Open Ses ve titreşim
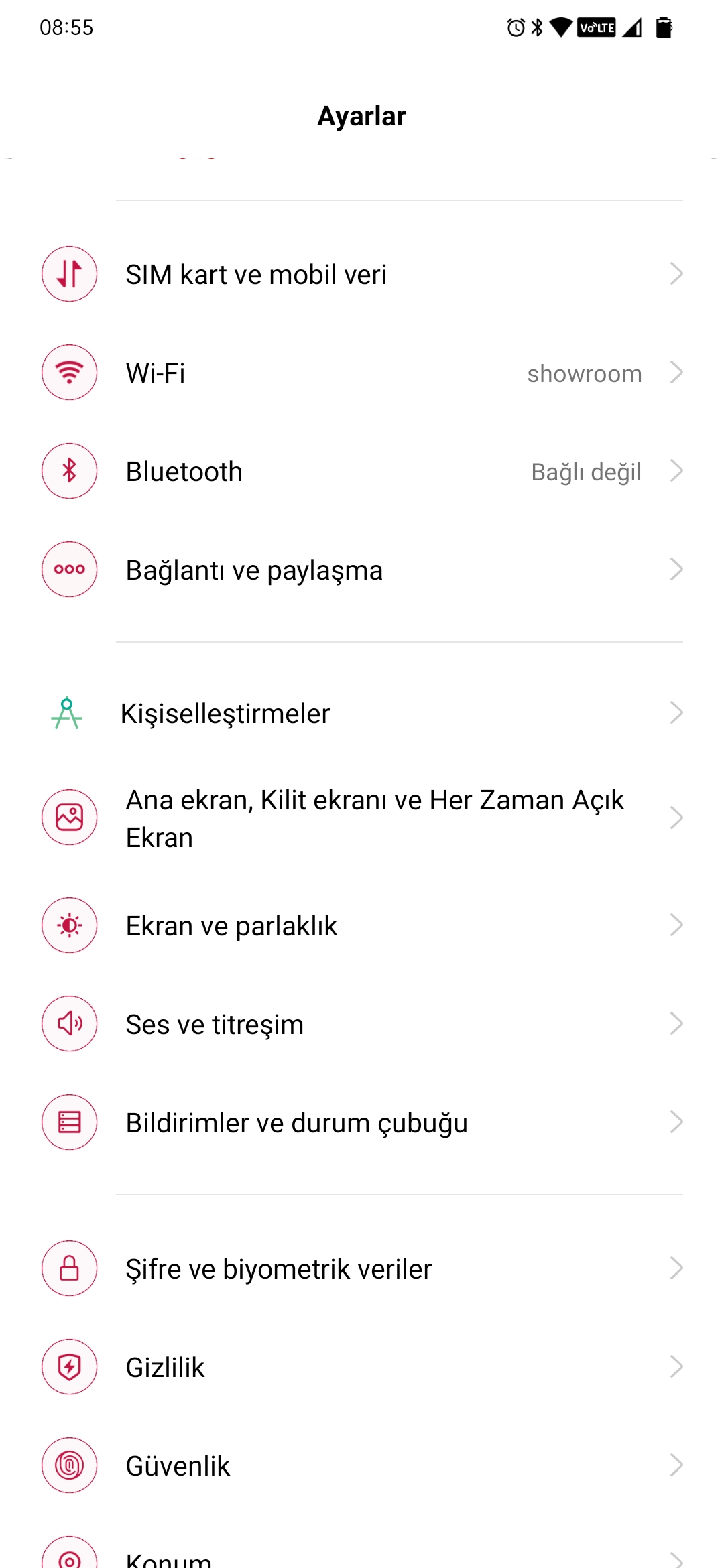 tap(362, 1024)
